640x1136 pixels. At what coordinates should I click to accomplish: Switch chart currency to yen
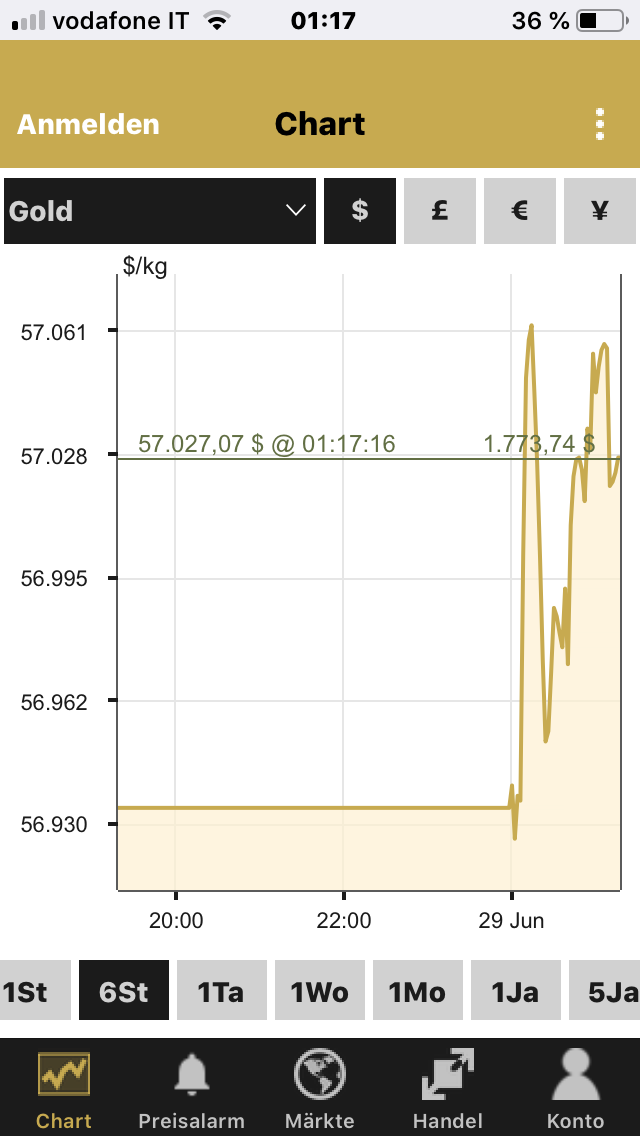[600, 211]
